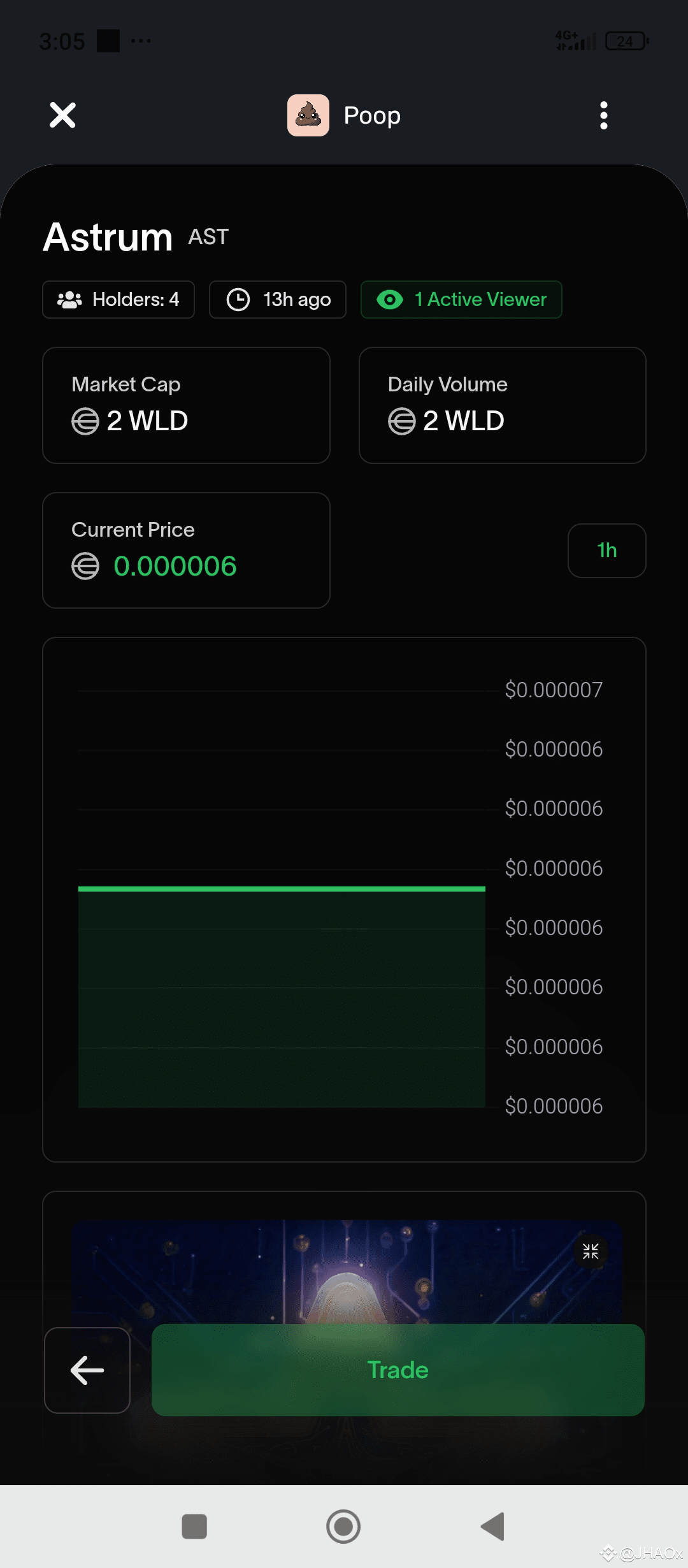Tap the system home button
Screen dimensions: 688x1568
tap(343, 1527)
